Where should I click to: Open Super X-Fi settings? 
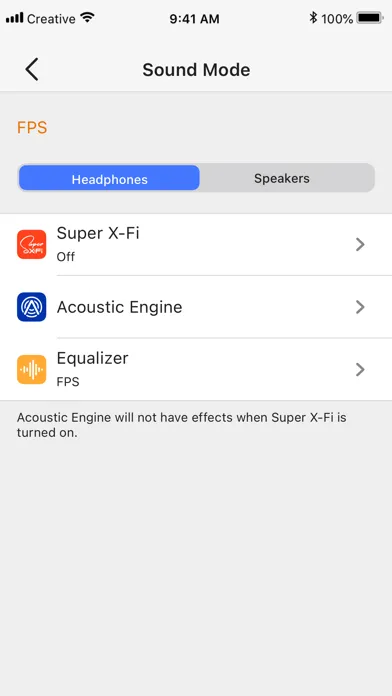(196, 245)
